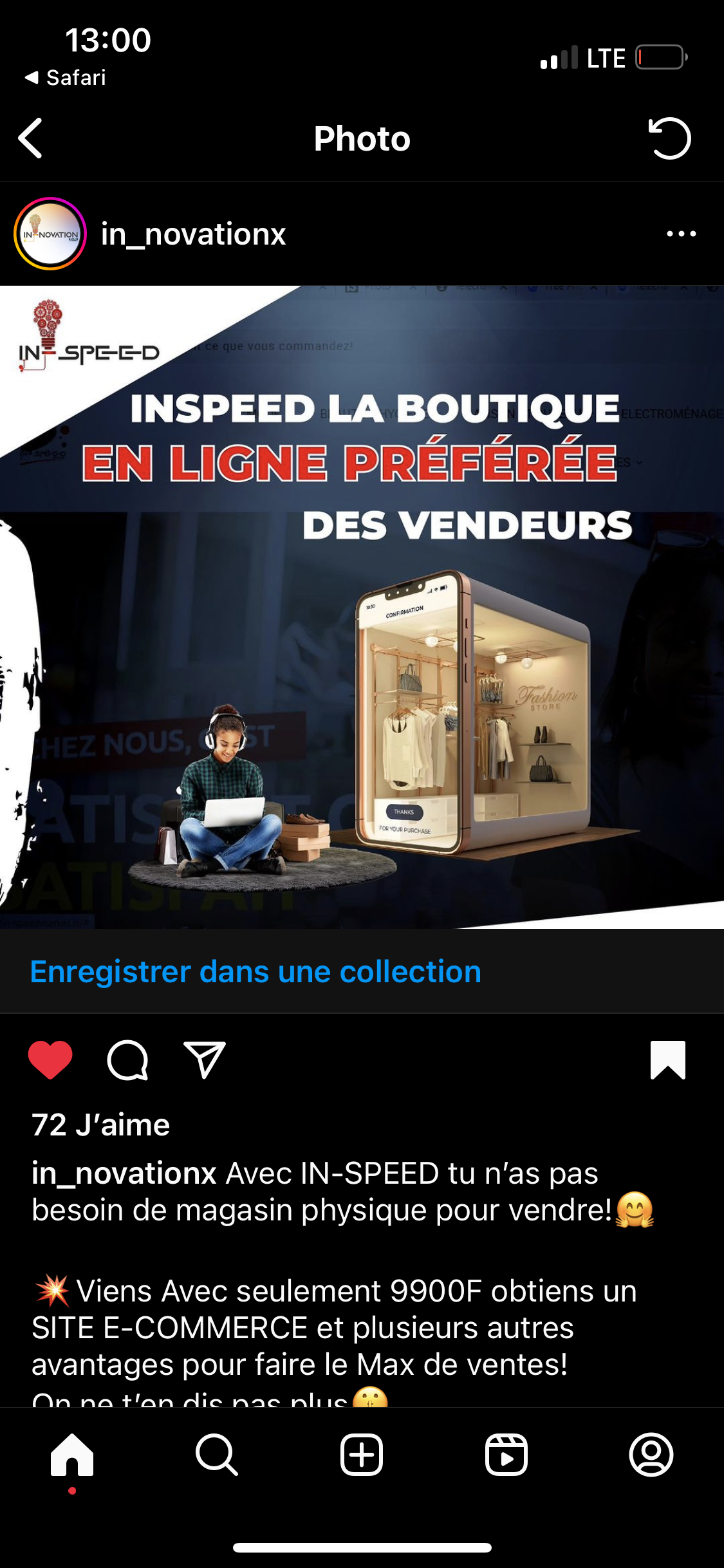The height and width of the screenshot is (1568, 724).
Task: Unlike the post with the red heart
Action: (50, 1059)
